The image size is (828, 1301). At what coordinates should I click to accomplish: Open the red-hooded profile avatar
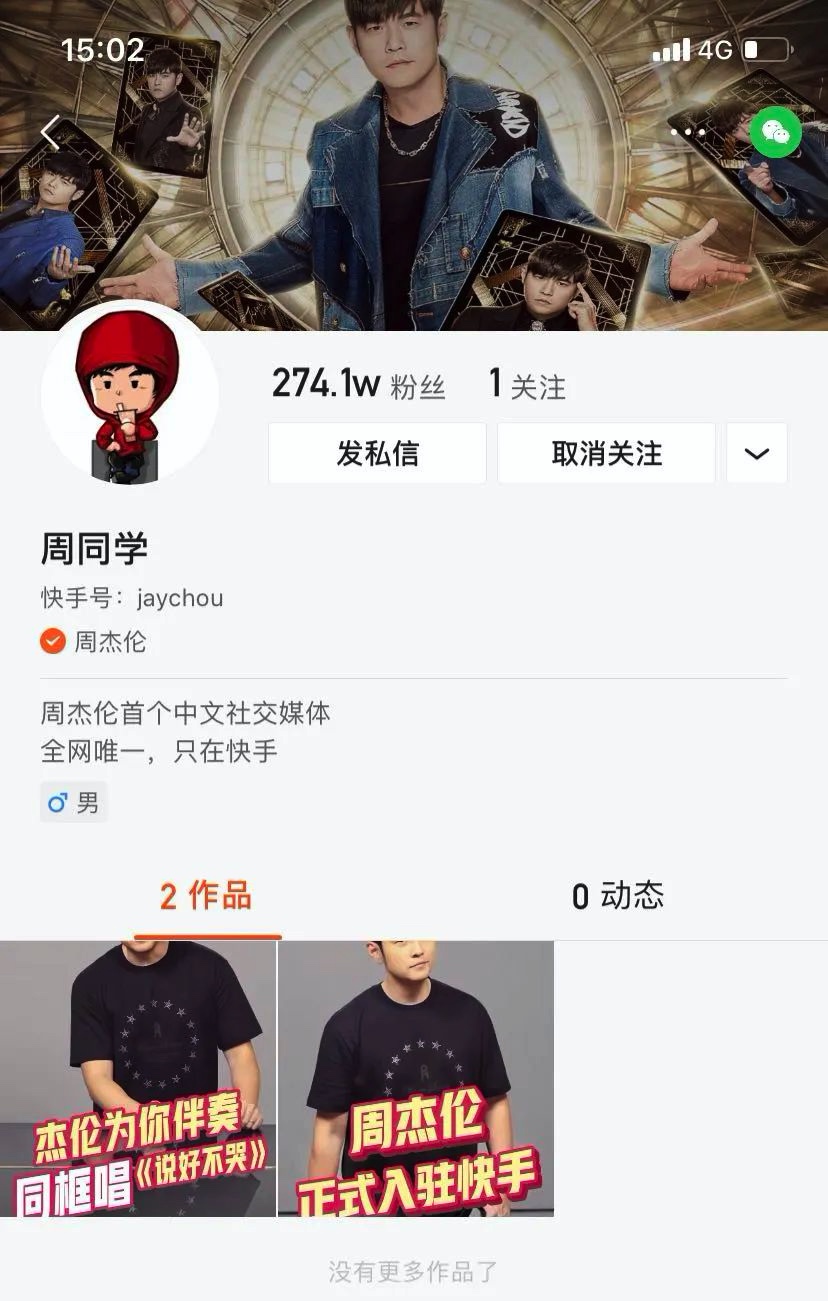[x=129, y=393]
